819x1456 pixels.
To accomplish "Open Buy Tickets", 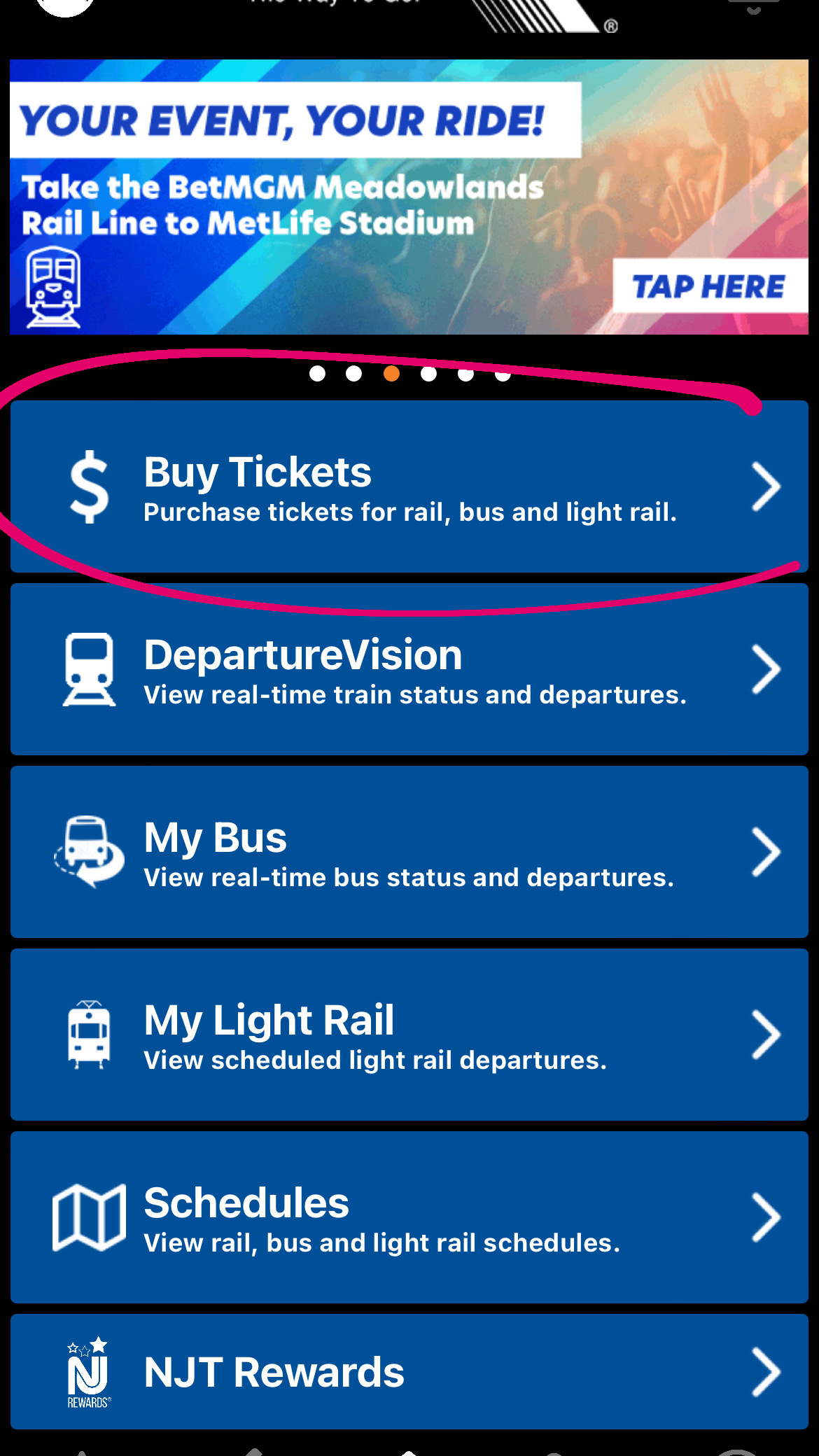I will point(409,486).
